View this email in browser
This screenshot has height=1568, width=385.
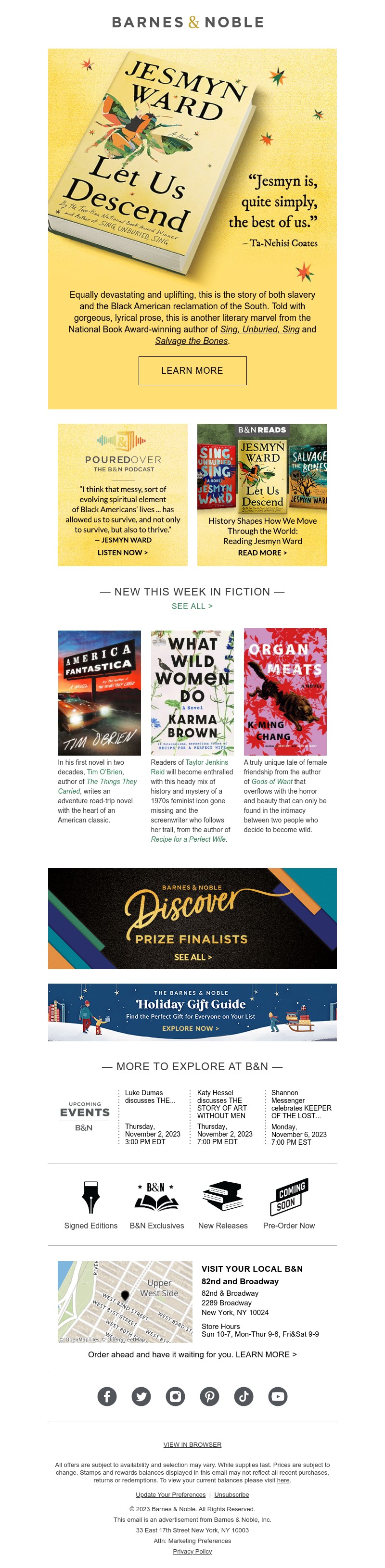pos(192,1444)
